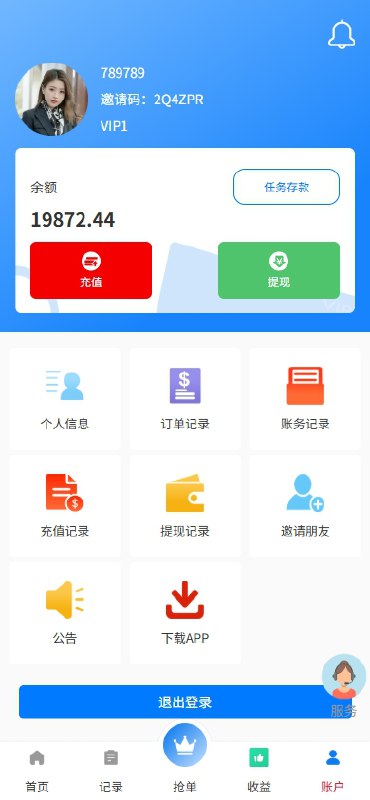Open the 服务 customer service floating icon
370x800 pixels.
pos(344,686)
